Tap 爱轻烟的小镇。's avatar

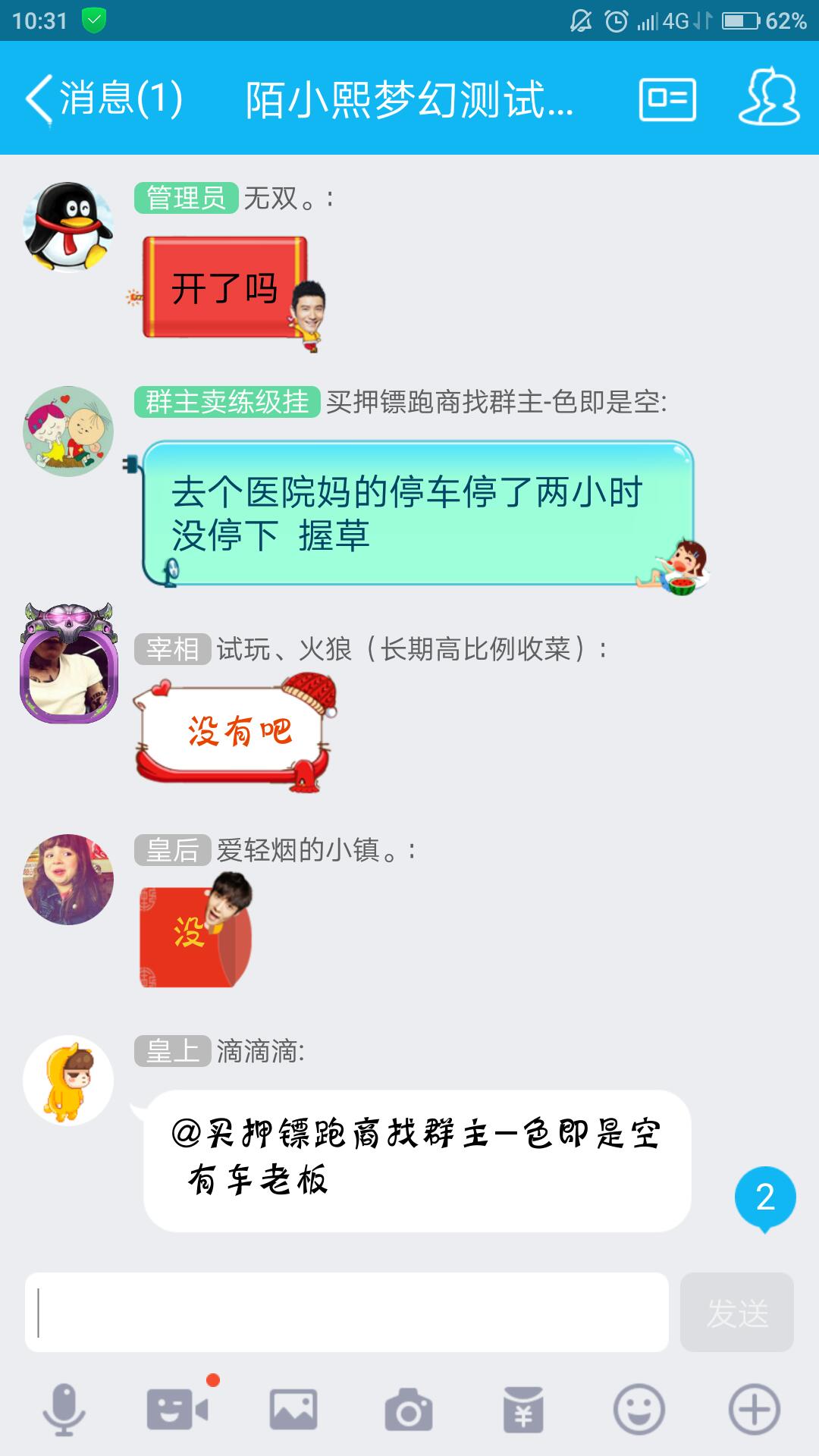click(x=68, y=880)
